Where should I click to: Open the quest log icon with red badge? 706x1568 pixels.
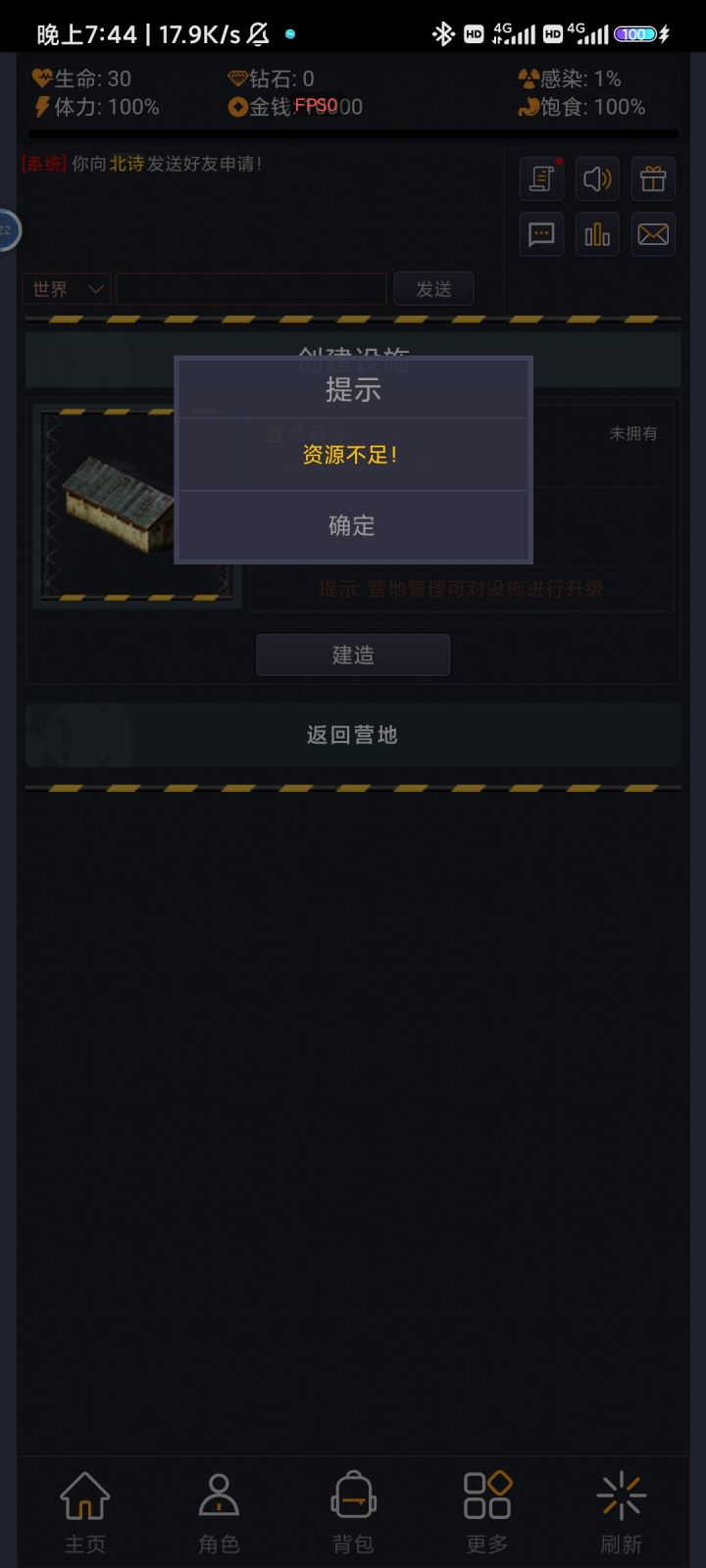(x=540, y=178)
